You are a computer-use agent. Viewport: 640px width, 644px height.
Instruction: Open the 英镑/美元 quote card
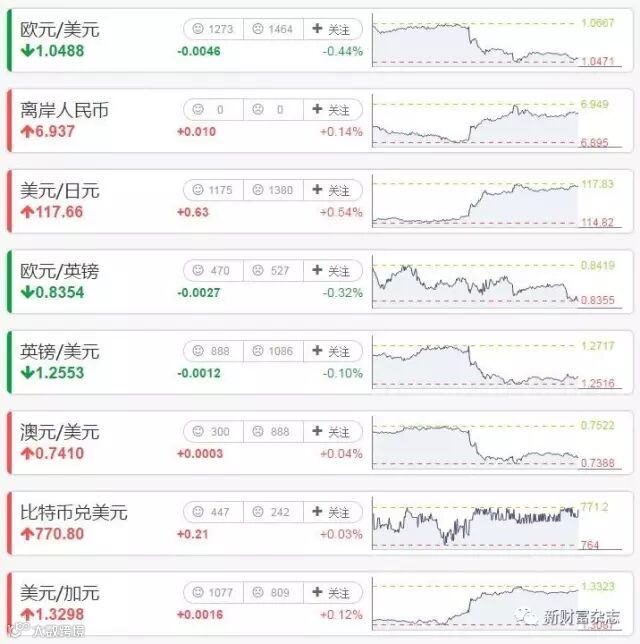[x=60, y=352]
